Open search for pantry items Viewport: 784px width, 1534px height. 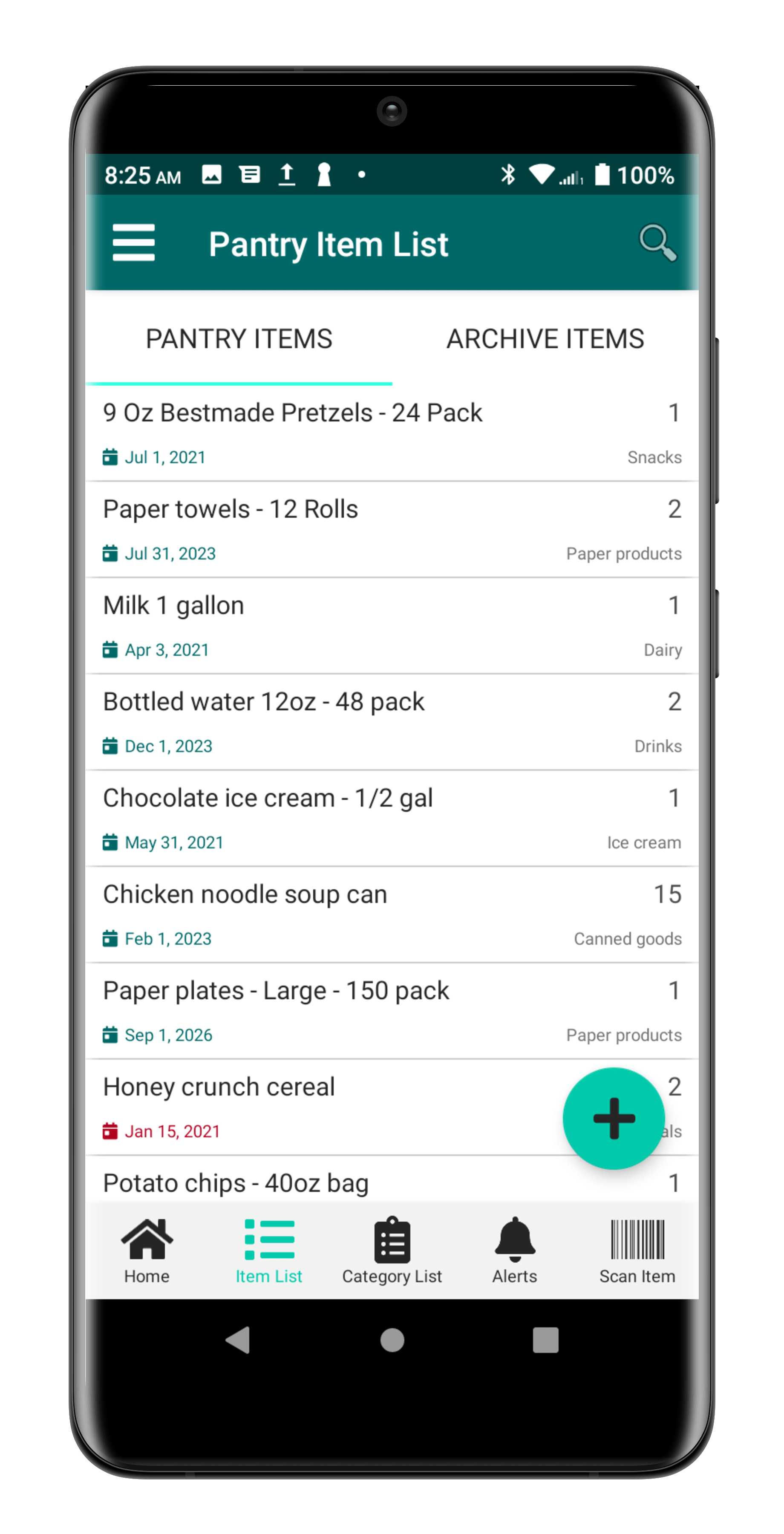pyautogui.click(x=657, y=242)
